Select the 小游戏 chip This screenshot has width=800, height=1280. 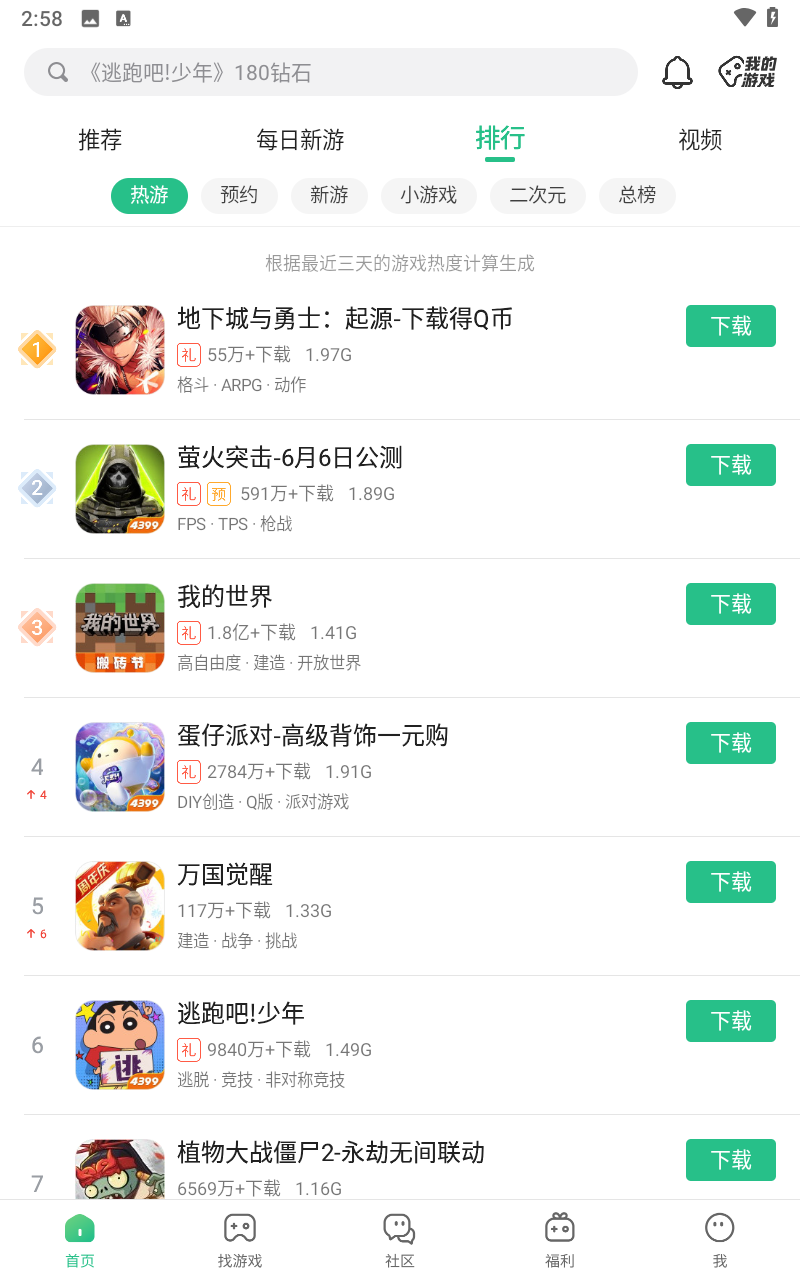(x=428, y=195)
